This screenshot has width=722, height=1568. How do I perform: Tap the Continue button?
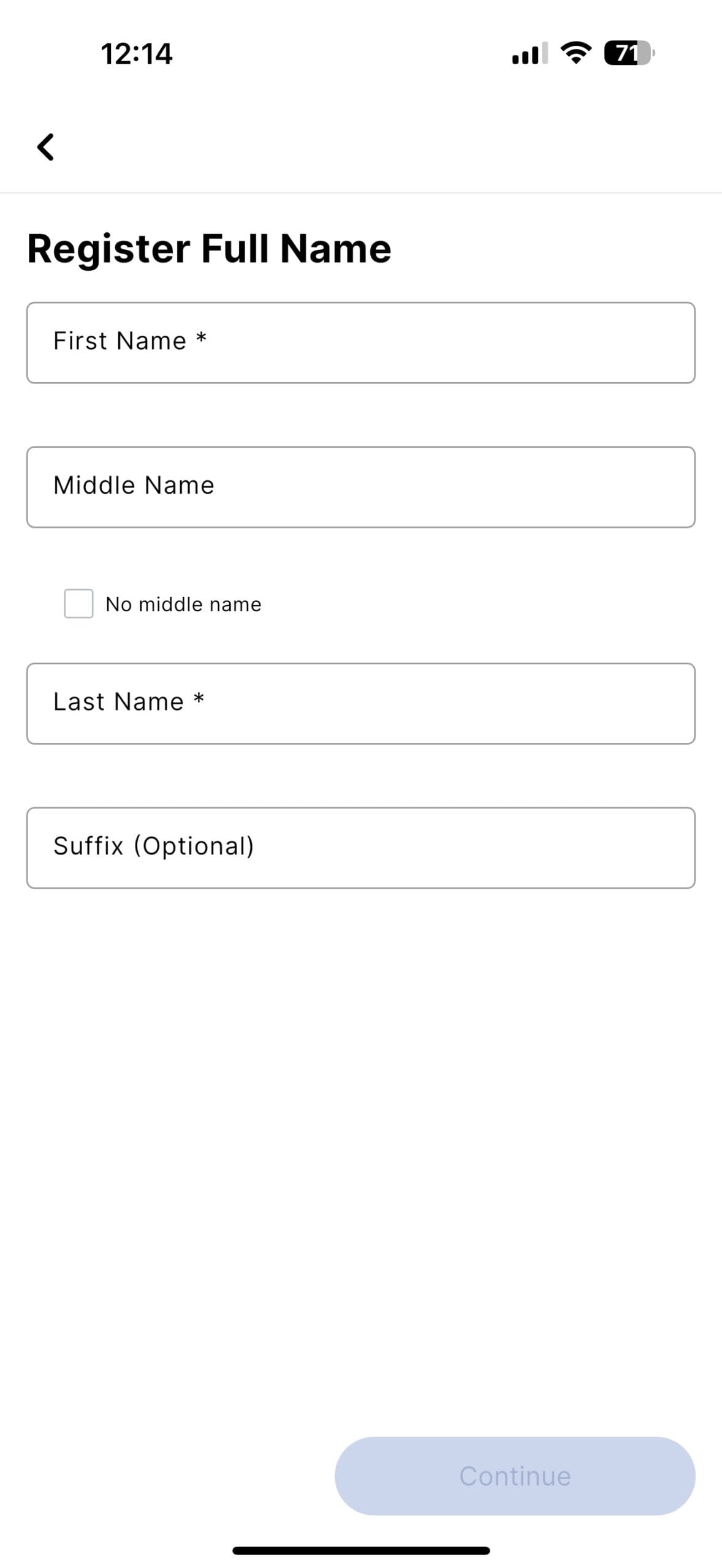515,1476
